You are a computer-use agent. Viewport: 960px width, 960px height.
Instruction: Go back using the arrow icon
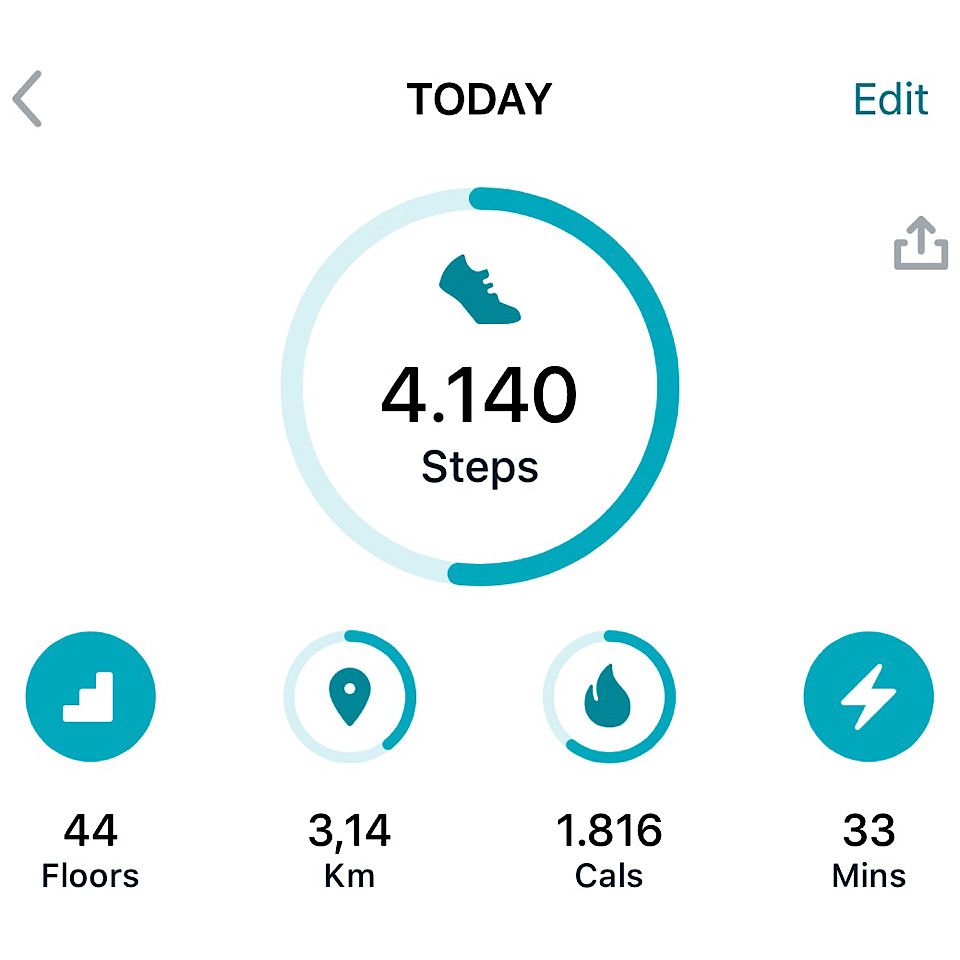(x=28, y=99)
